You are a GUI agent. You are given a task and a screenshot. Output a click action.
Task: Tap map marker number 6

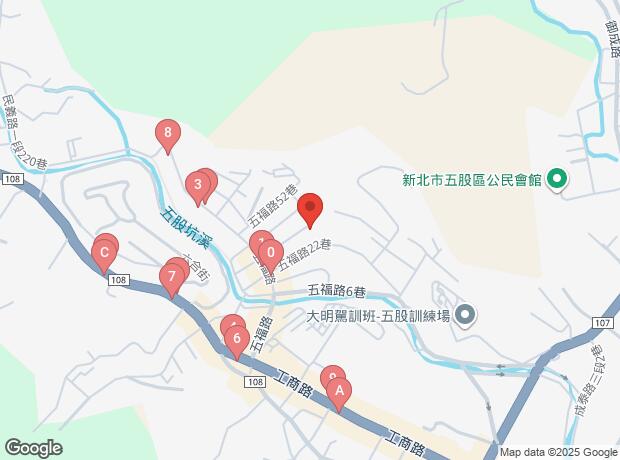[236, 339]
